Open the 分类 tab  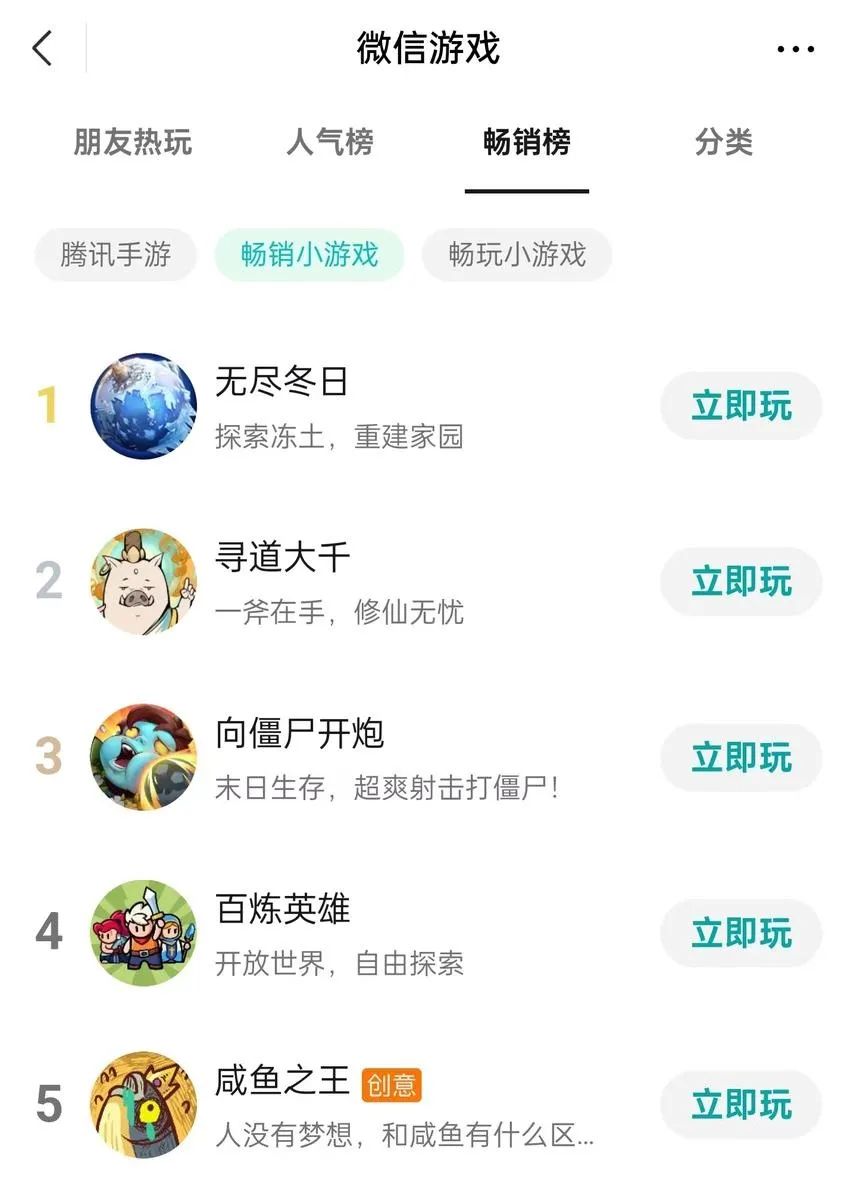tap(723, 142)
